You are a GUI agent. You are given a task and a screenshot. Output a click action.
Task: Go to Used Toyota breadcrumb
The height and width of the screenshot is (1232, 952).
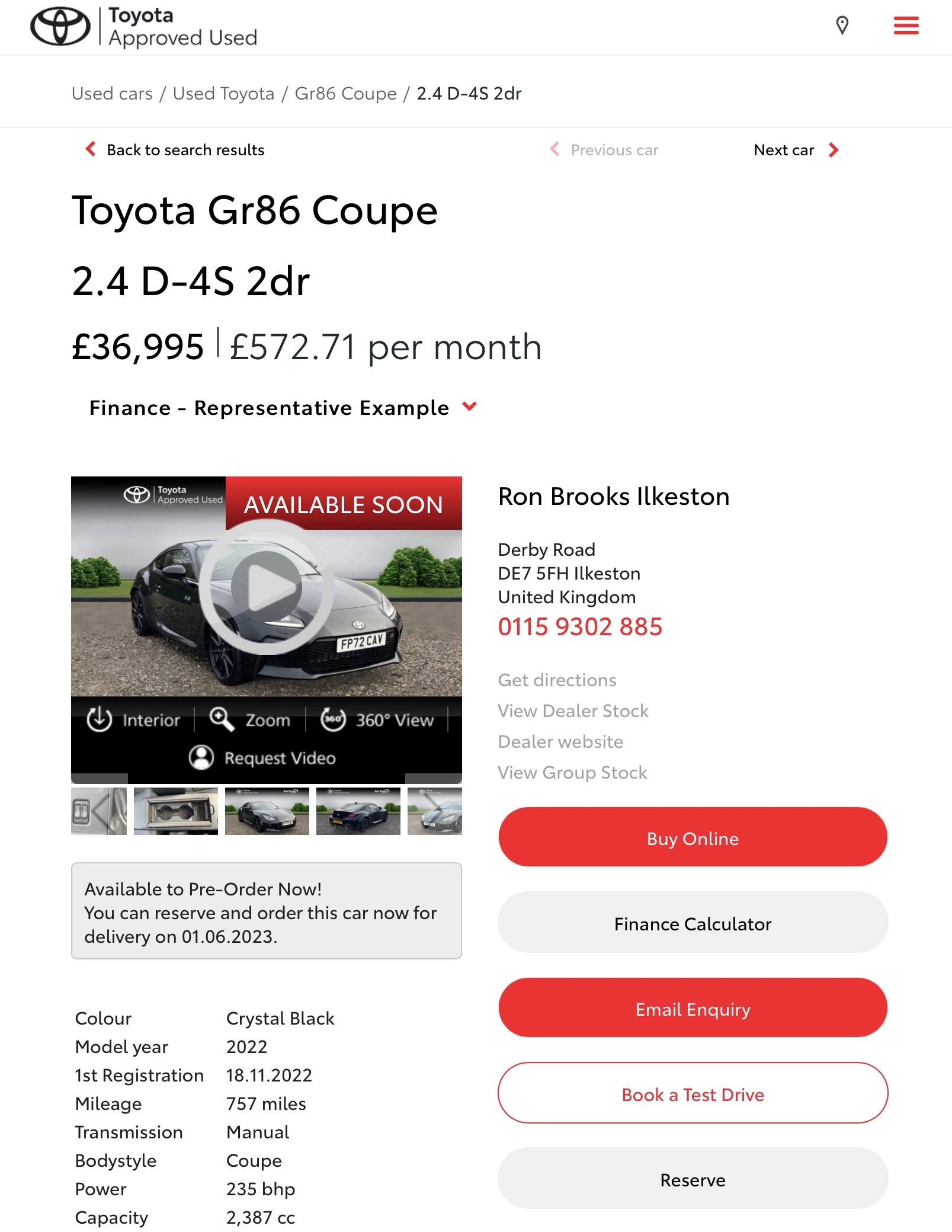(x=223, y=94)
